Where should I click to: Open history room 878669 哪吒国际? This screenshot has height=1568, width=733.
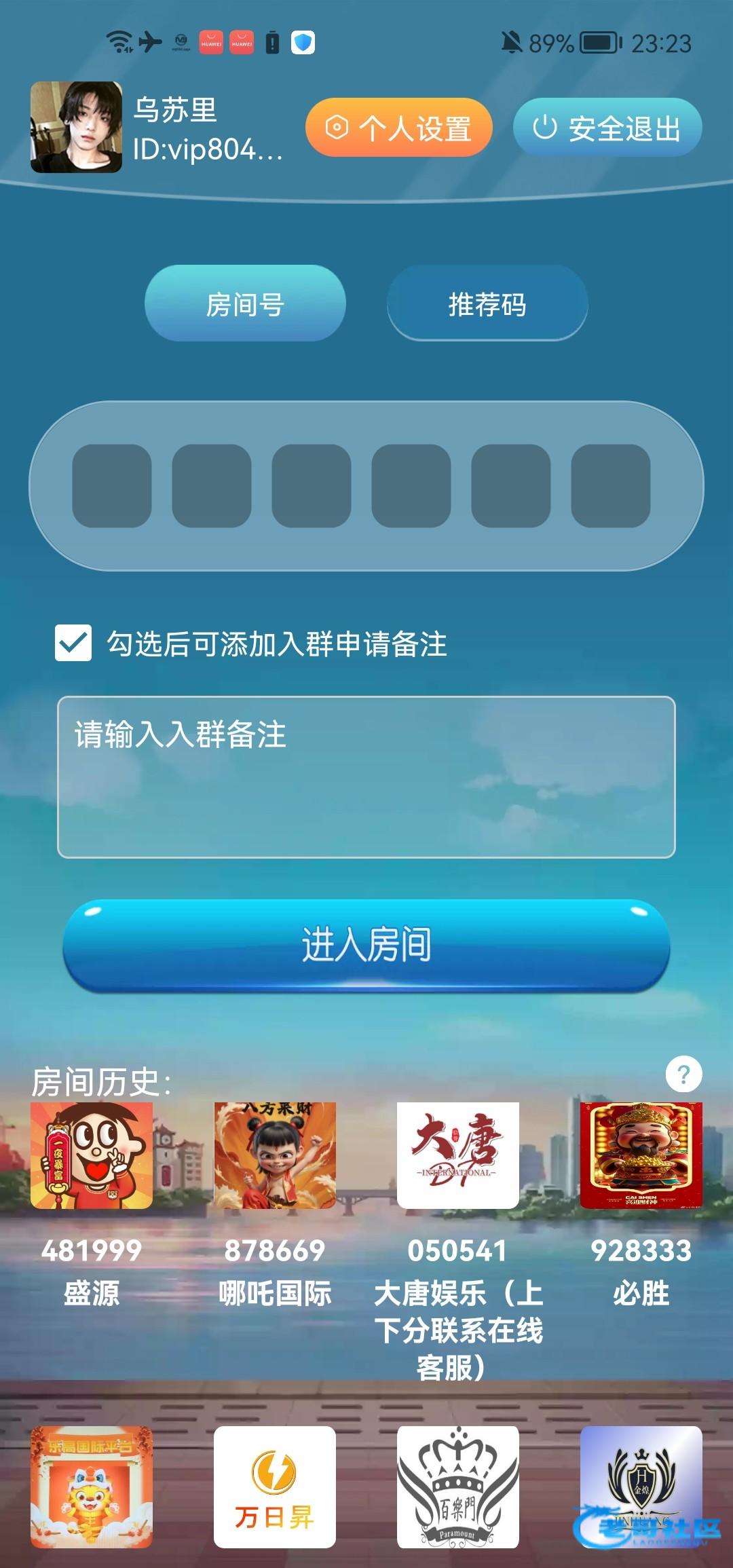click(x=275, y=1155)
